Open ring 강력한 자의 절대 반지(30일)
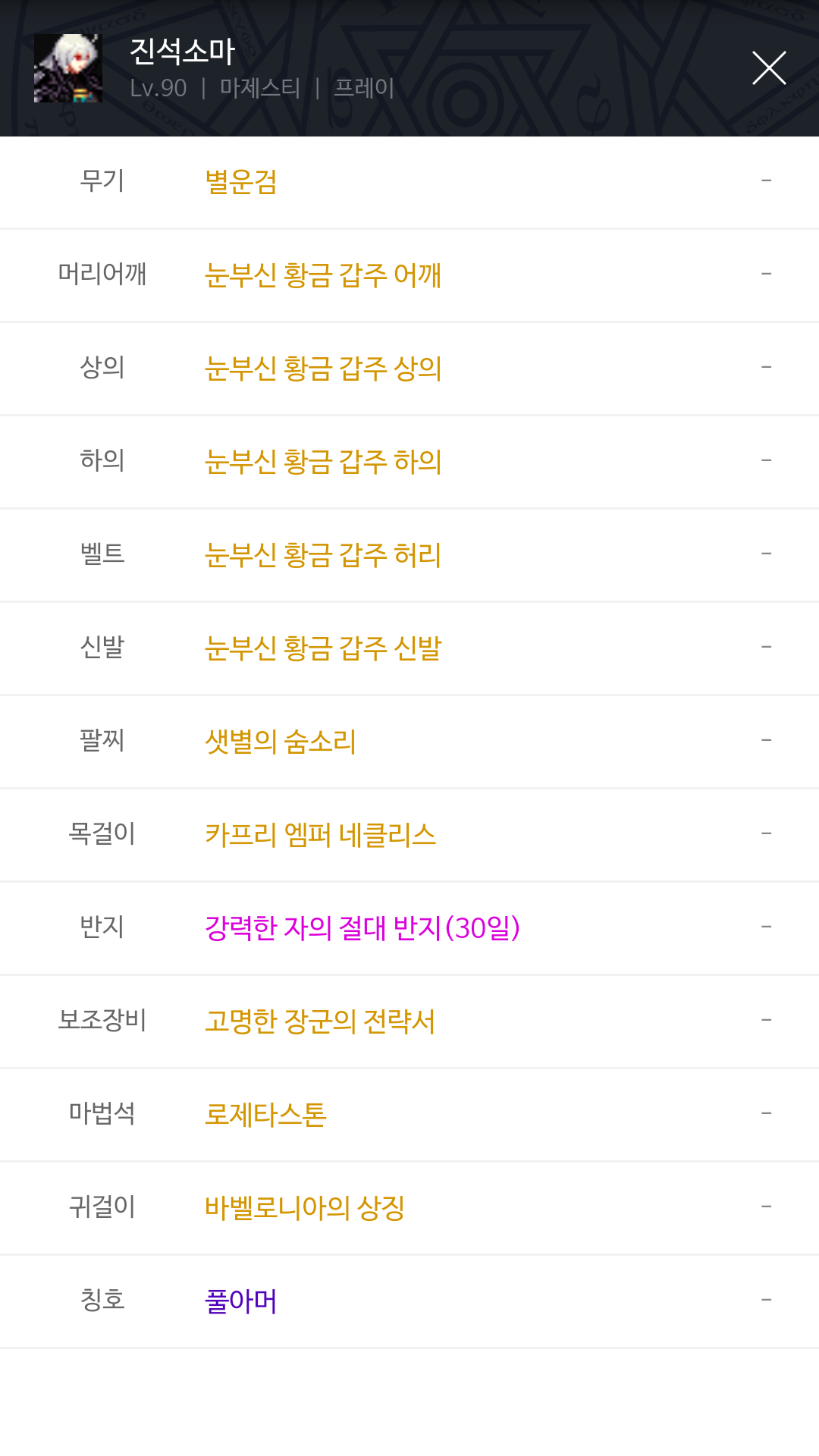Screen dimensions: 819x1456 click(x=362, y=928)
